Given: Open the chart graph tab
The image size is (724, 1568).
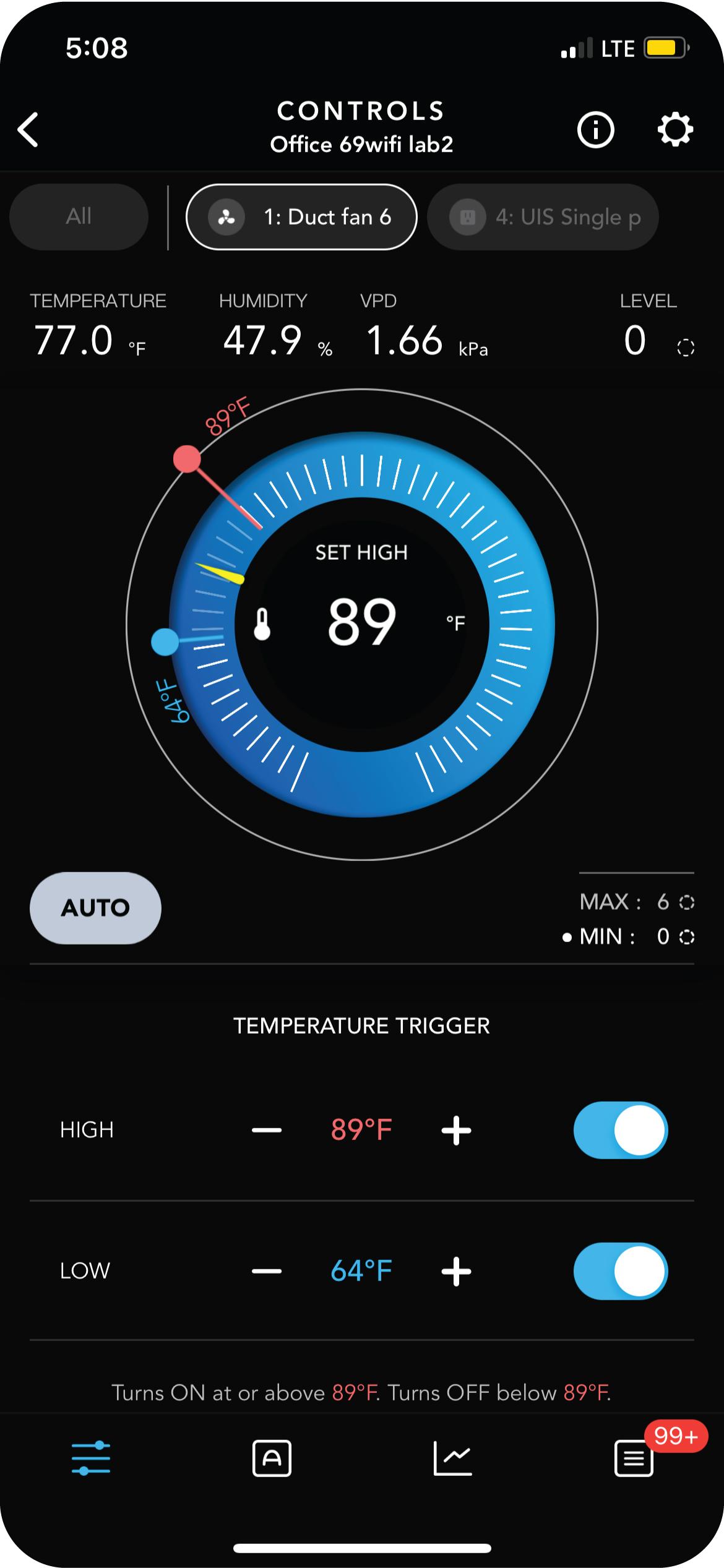Looking at the screenshot, I should pyautogui.click(x=452, y=1459).
